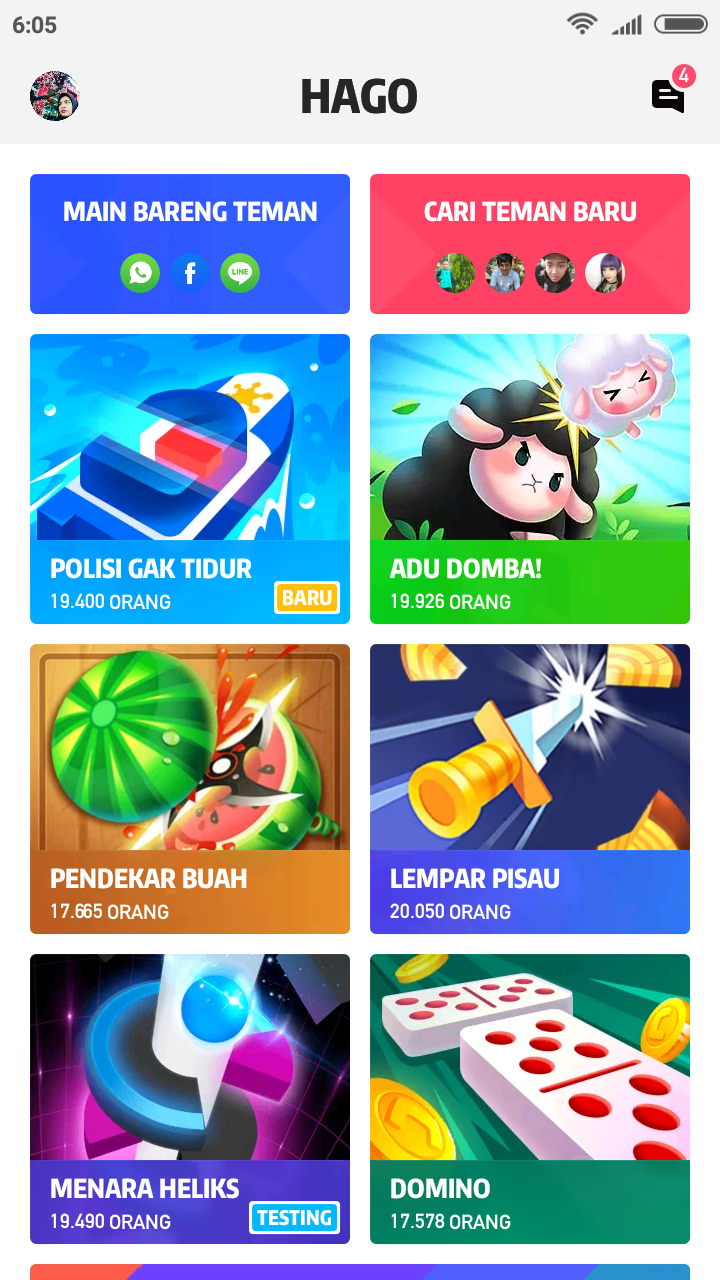Open your profile avatar at the top left
Image resolution: width=720 pixels, height=1280 pixels.
55,97
